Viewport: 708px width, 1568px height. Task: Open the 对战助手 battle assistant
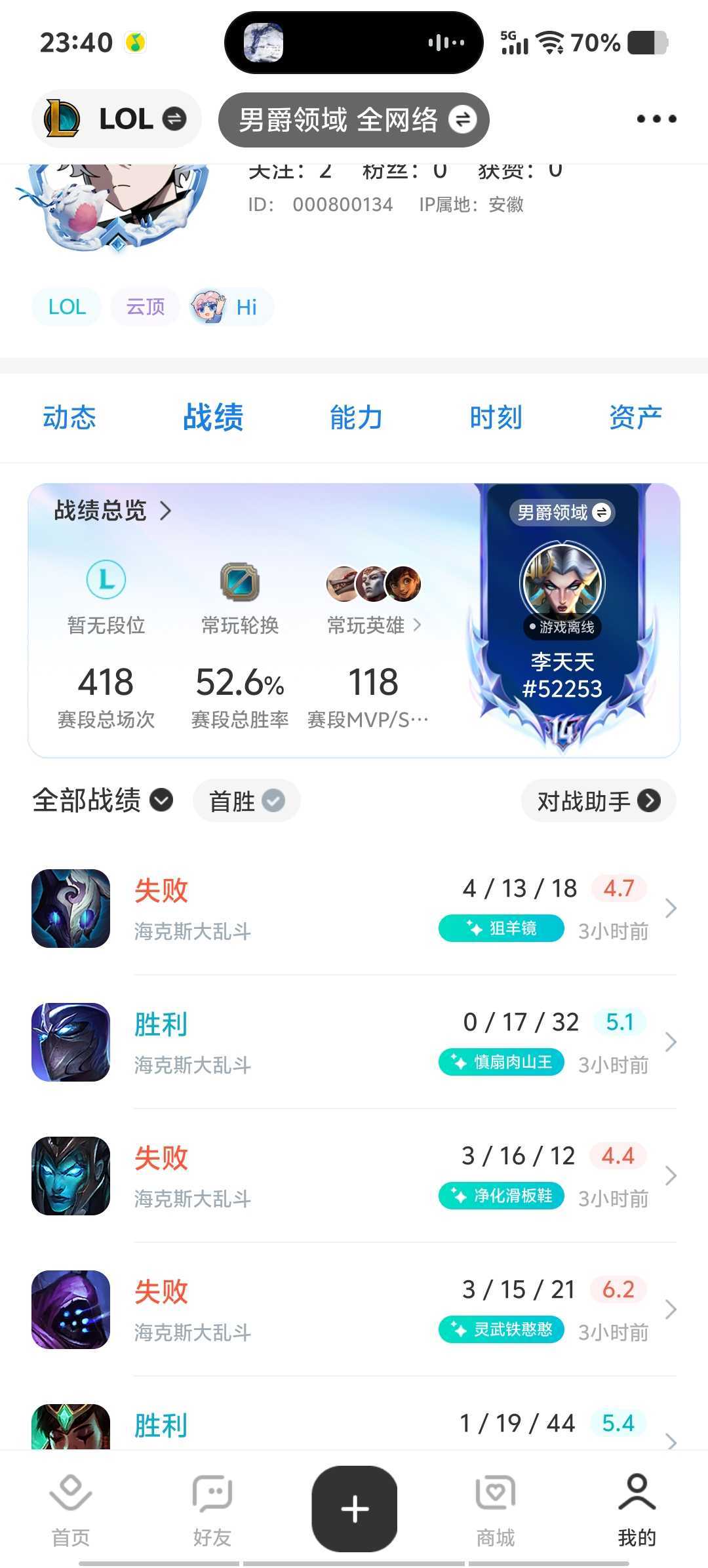coord(597,800)
